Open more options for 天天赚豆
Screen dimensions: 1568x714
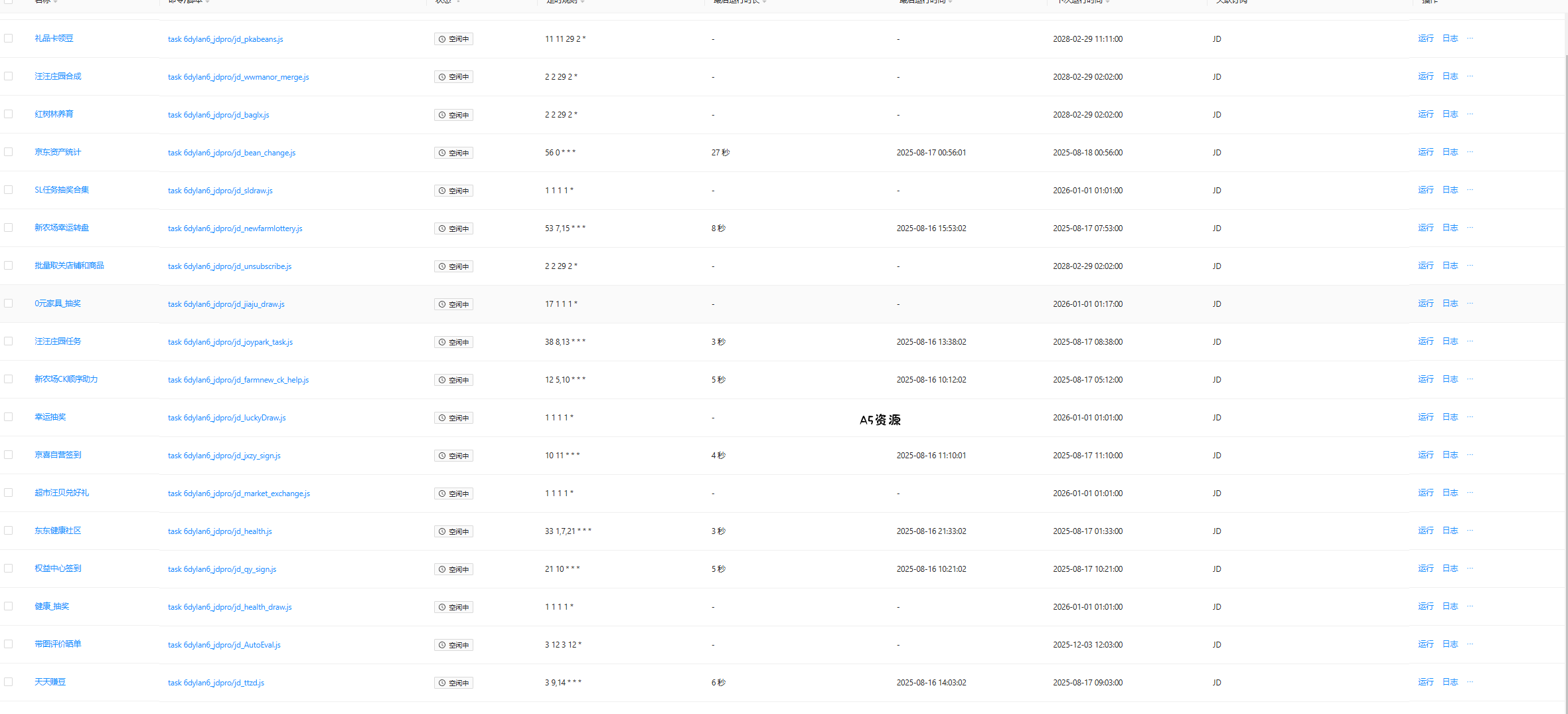(1470, 682)
